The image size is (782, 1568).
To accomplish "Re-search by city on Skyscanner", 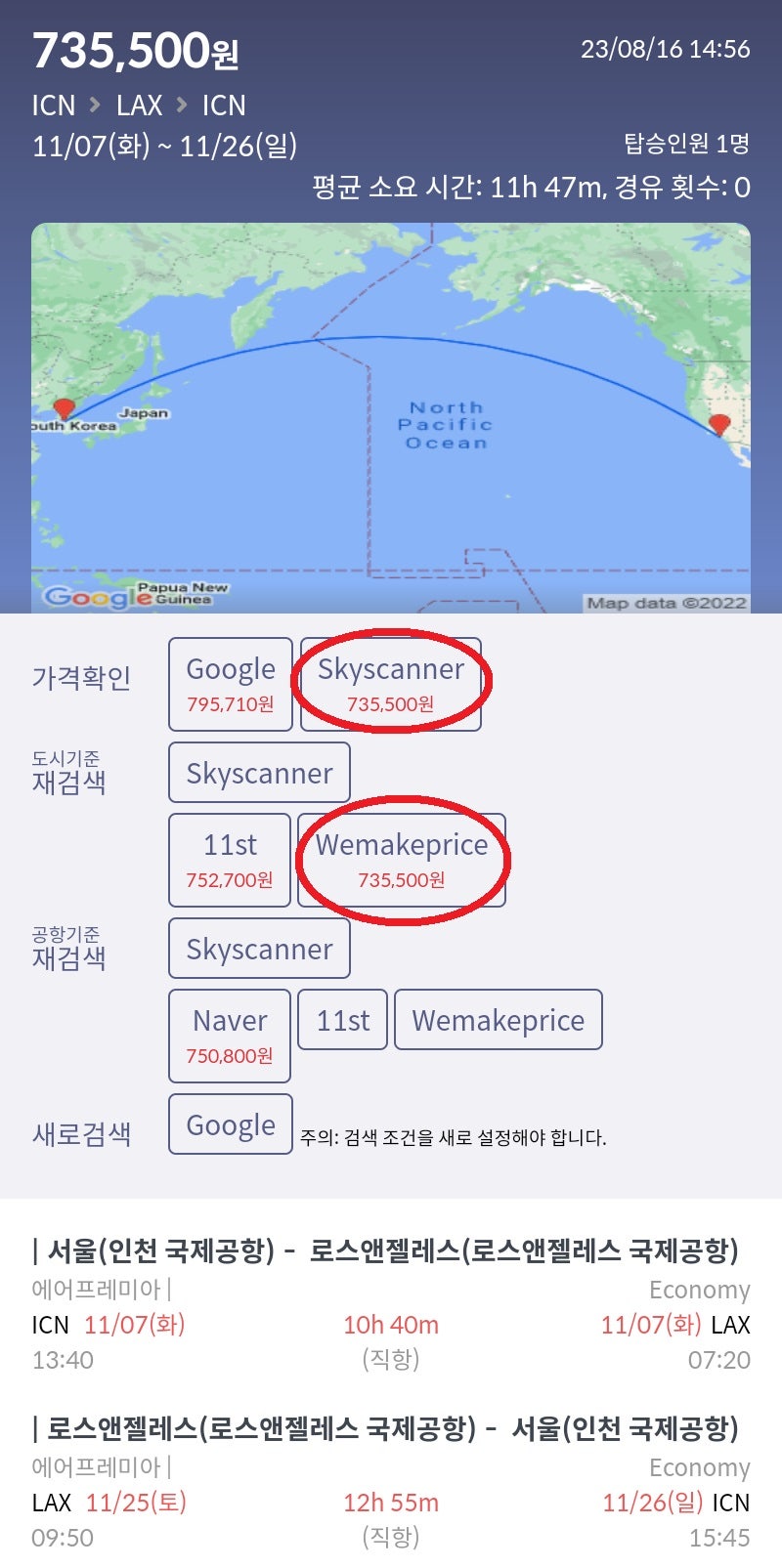I will [259, 773].
